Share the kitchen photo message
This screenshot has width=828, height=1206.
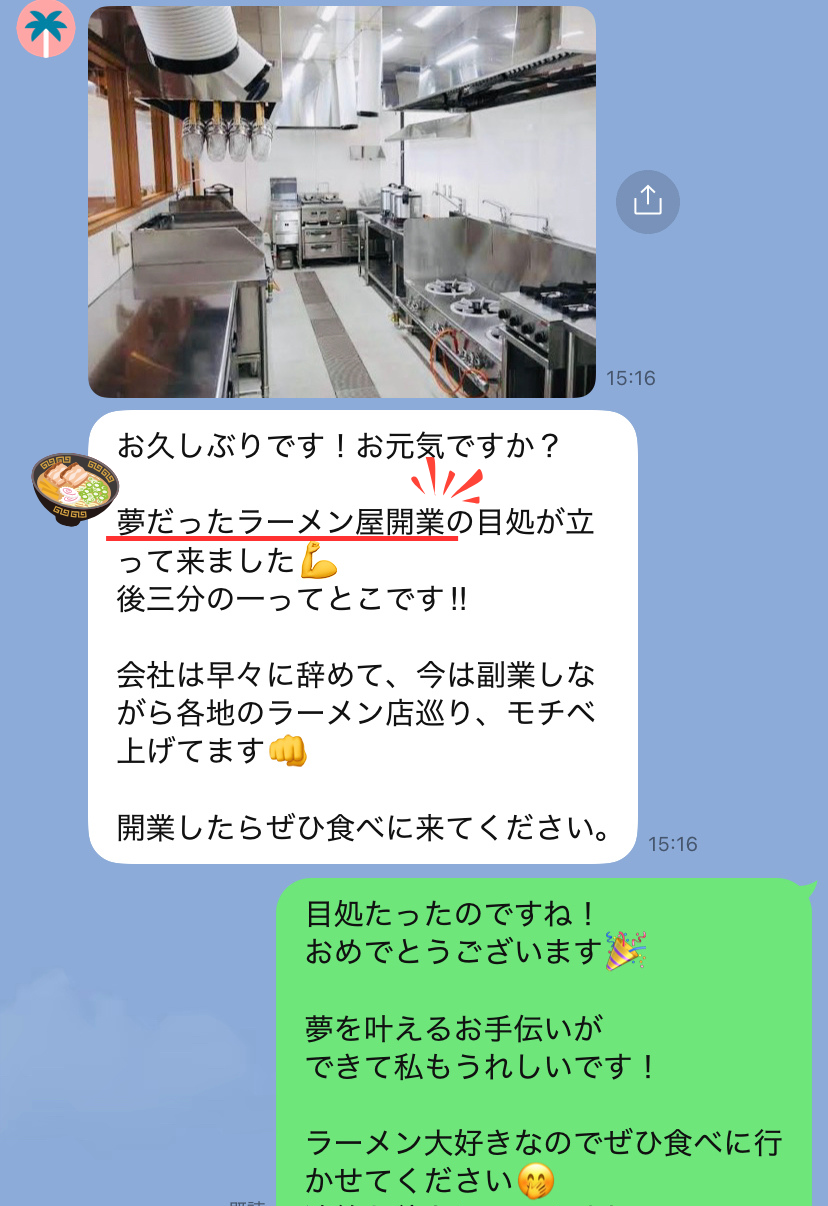pos(647,202)
